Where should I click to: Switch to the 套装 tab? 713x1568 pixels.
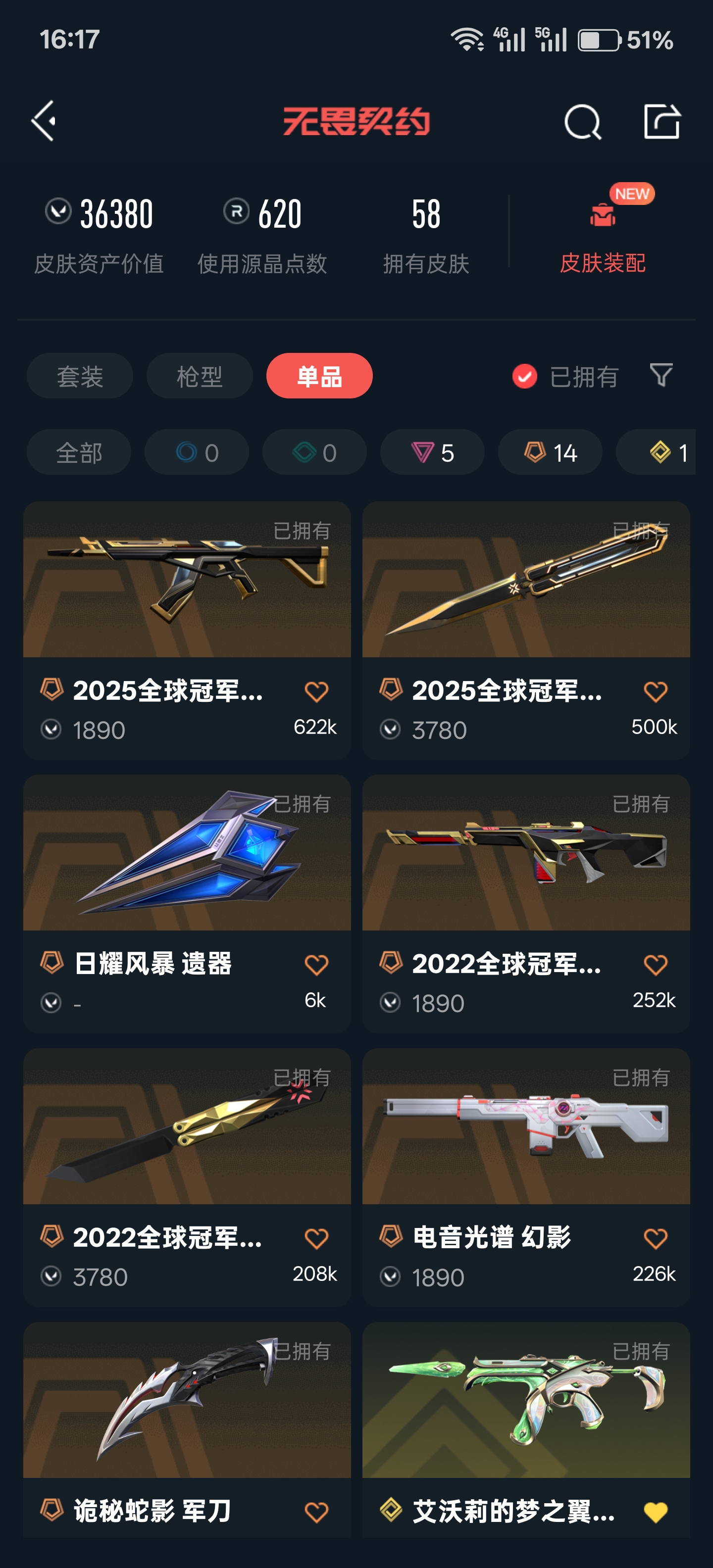coord(80,376)
